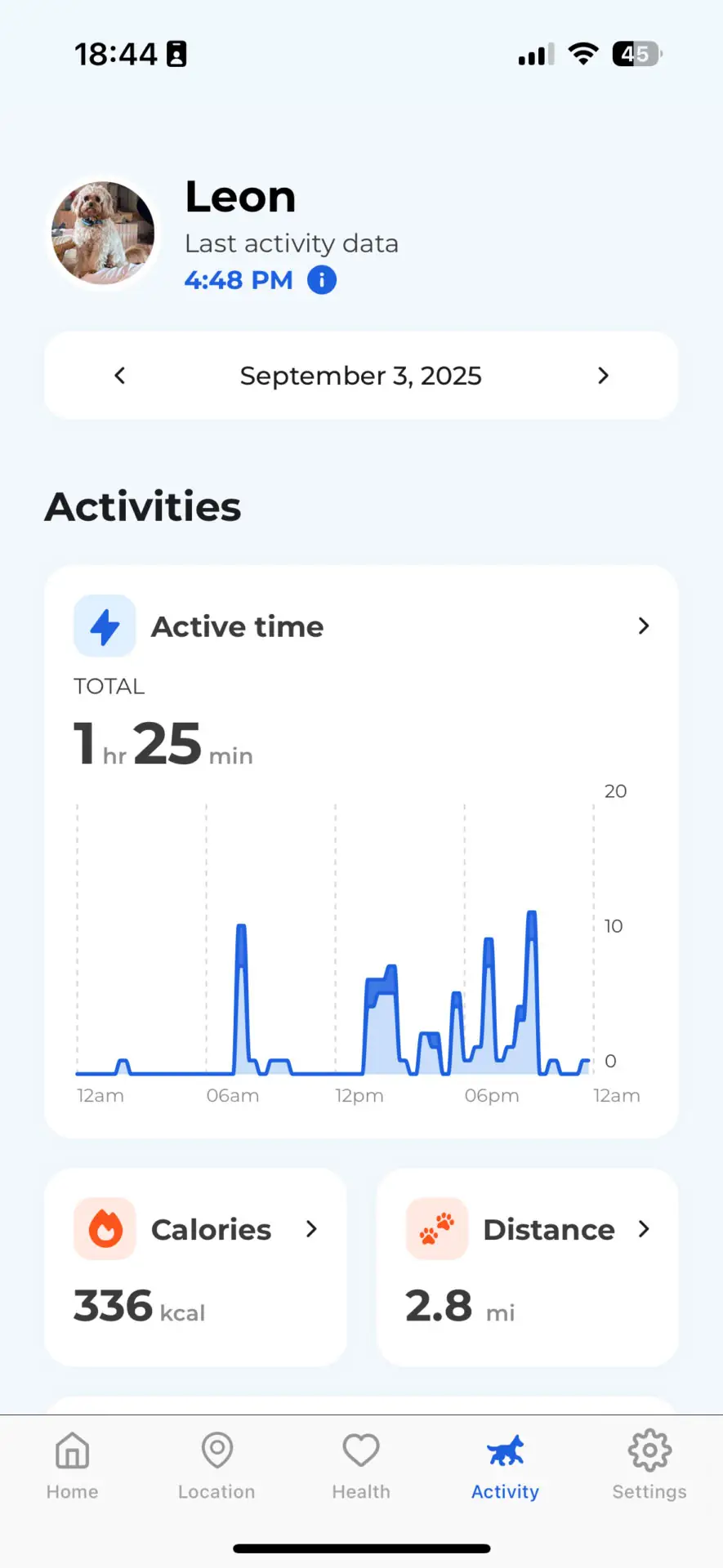The height and width of the screenshot is (1568, 723).
Task: Select the Activity tab
Action: click(x=505, y=1466)
